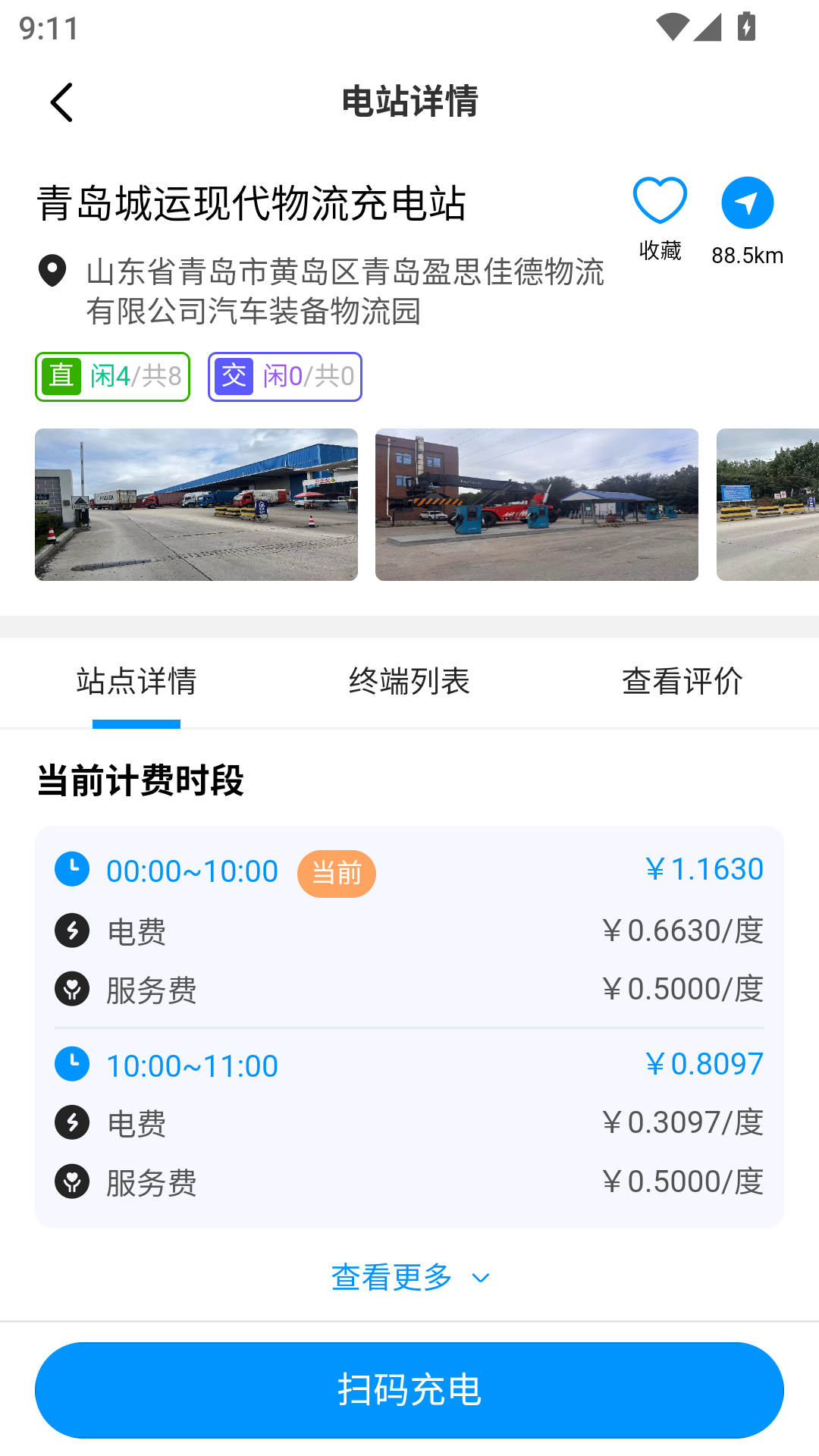Tap the heart icon to favorite the station
Image resolution: width=819 pixels, height=1456 pixels.
pyautogui.click(x=661, y=201)
